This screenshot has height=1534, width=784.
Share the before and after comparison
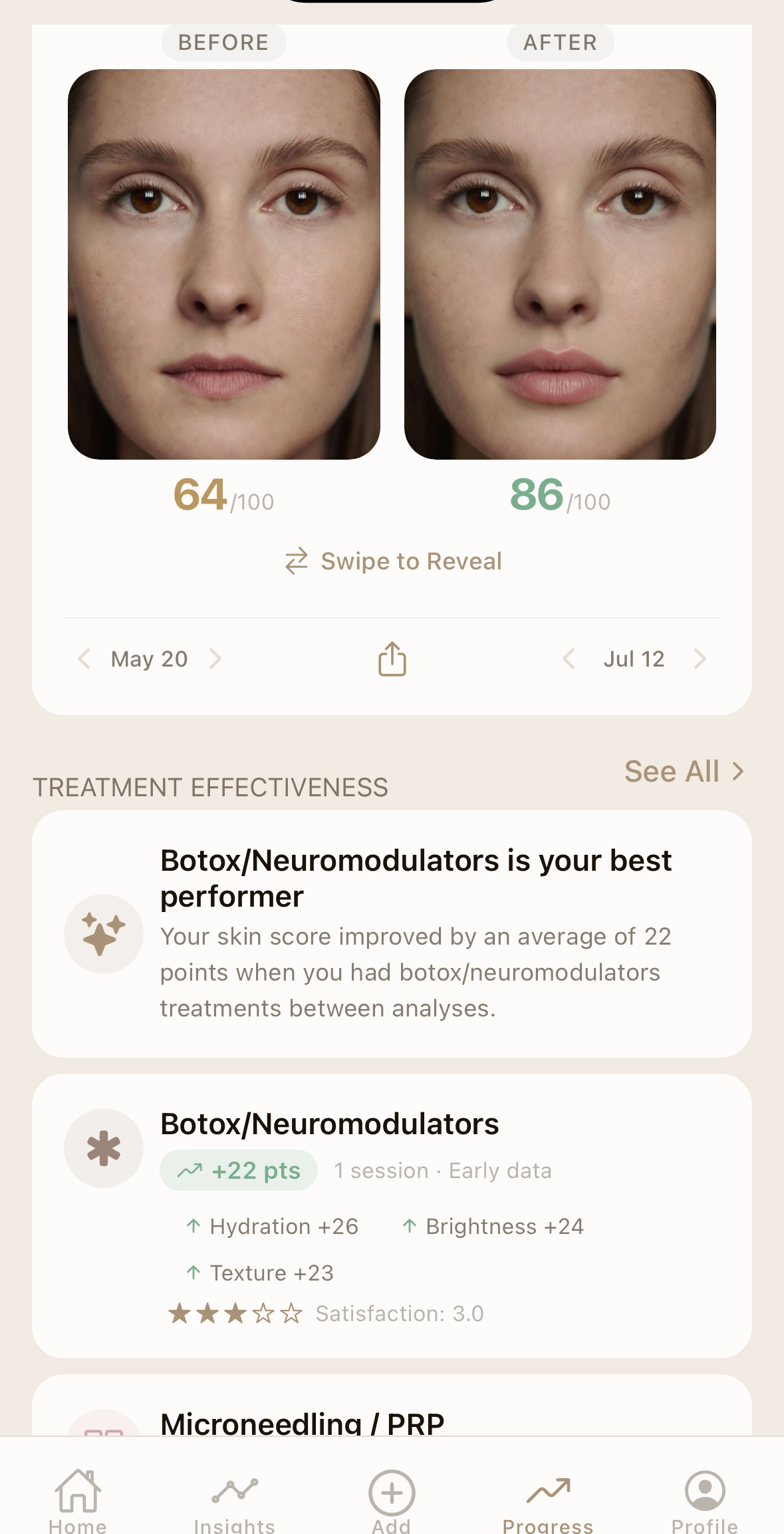[x=392, y=659]
